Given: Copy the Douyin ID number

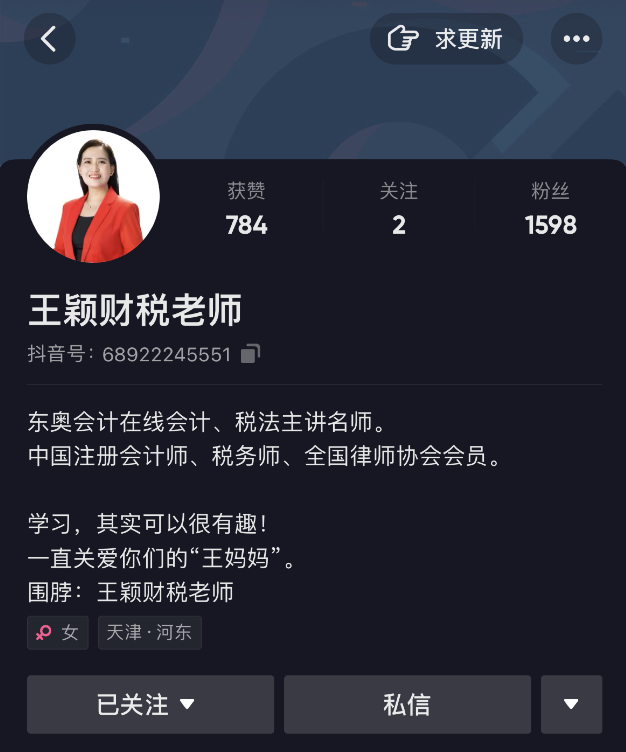Looking at the screenshot, I should pyautogui.click(x=251, y=354).
